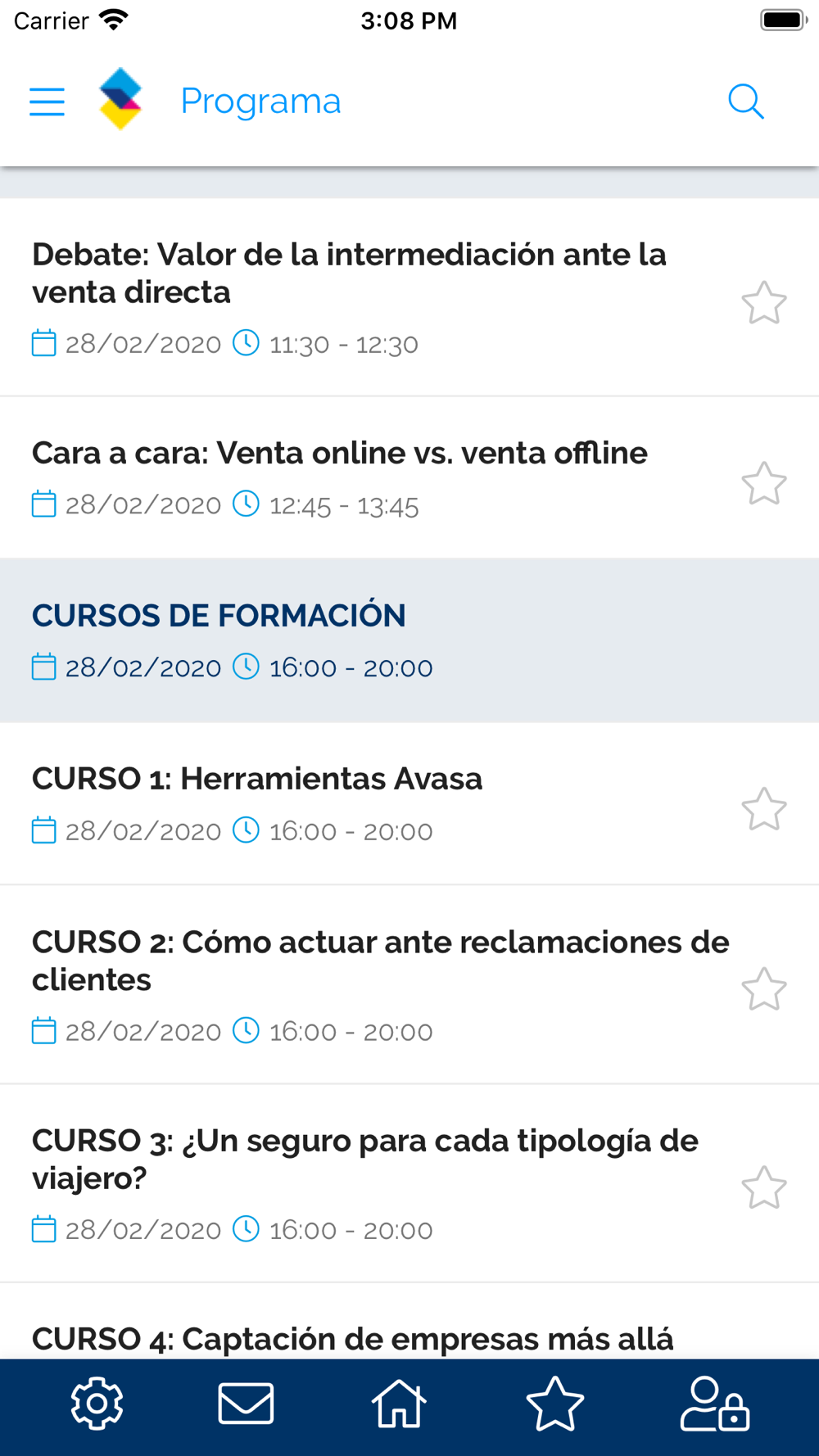
Task: Switch to the favorites star tab
Action: 554,1404
